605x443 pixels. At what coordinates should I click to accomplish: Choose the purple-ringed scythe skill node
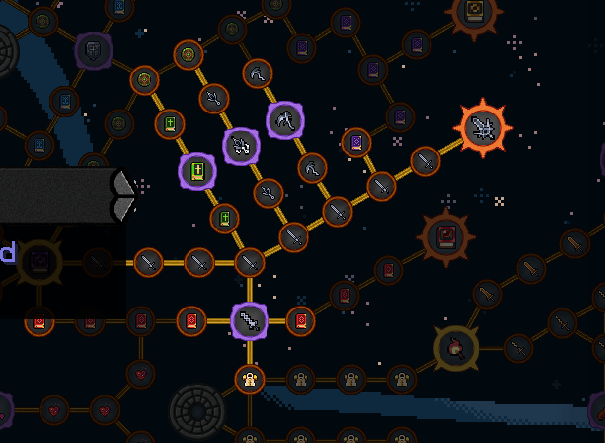[x=286, y=120]
